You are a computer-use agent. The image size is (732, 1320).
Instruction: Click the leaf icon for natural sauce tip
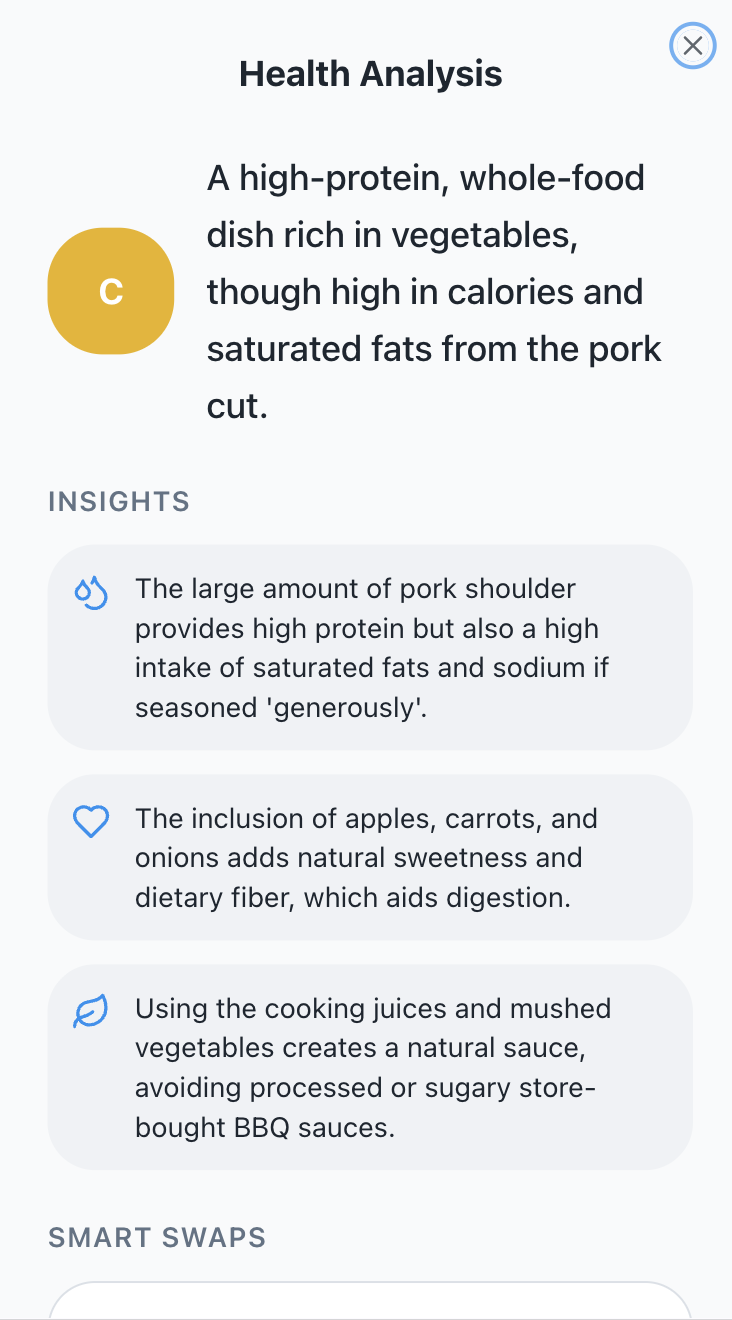(91, 1011)
